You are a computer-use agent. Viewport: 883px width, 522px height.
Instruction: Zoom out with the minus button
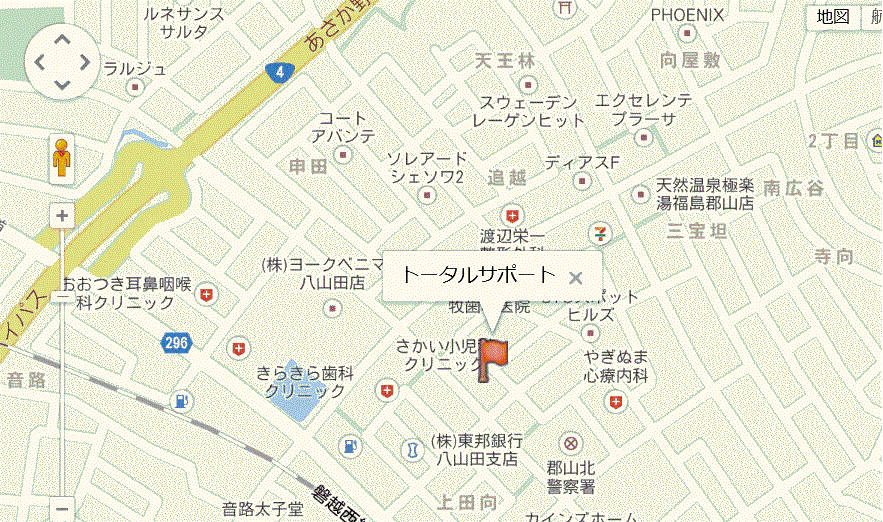point(62,509)
